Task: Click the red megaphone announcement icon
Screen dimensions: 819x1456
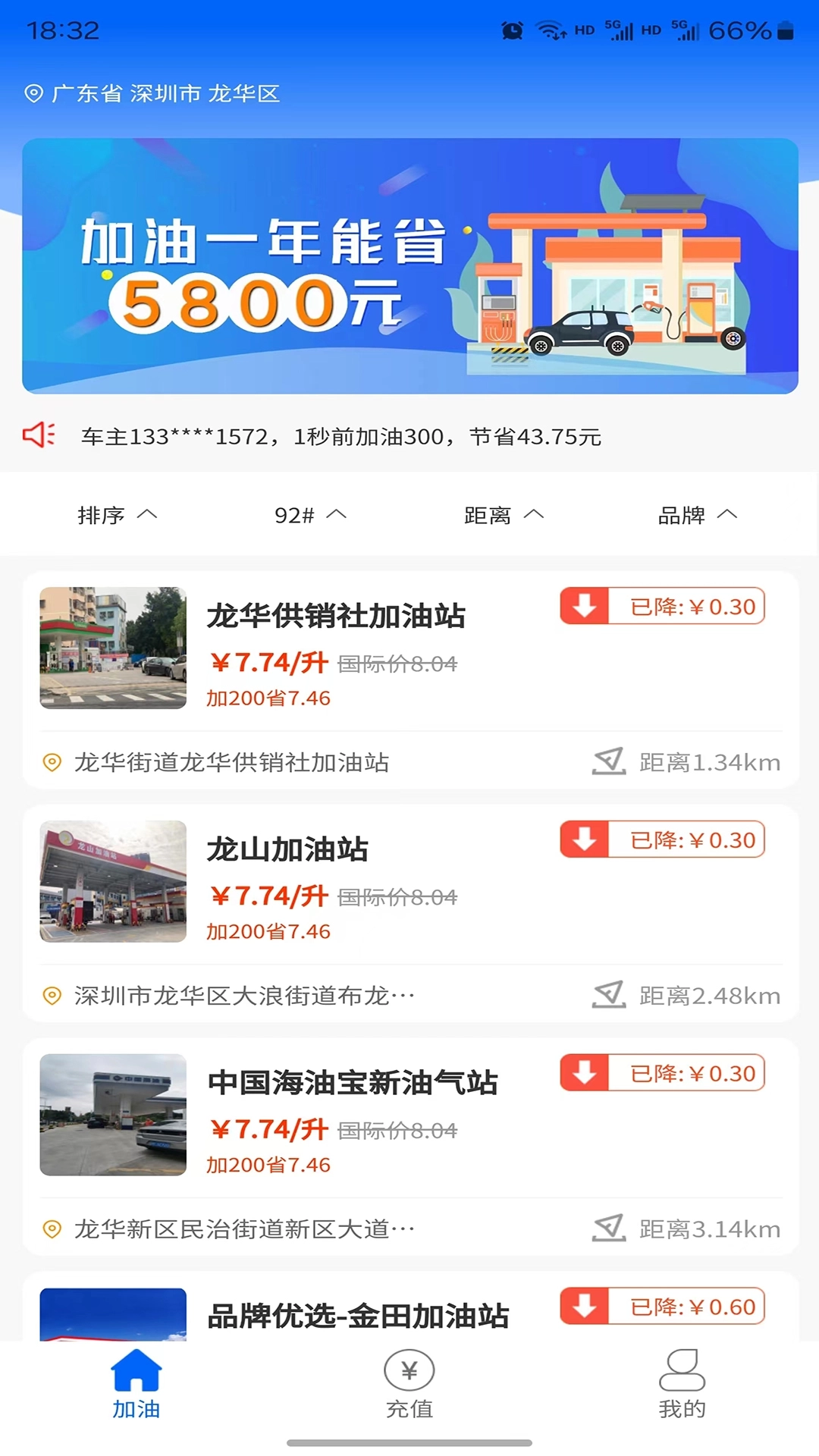Action: 39,435
